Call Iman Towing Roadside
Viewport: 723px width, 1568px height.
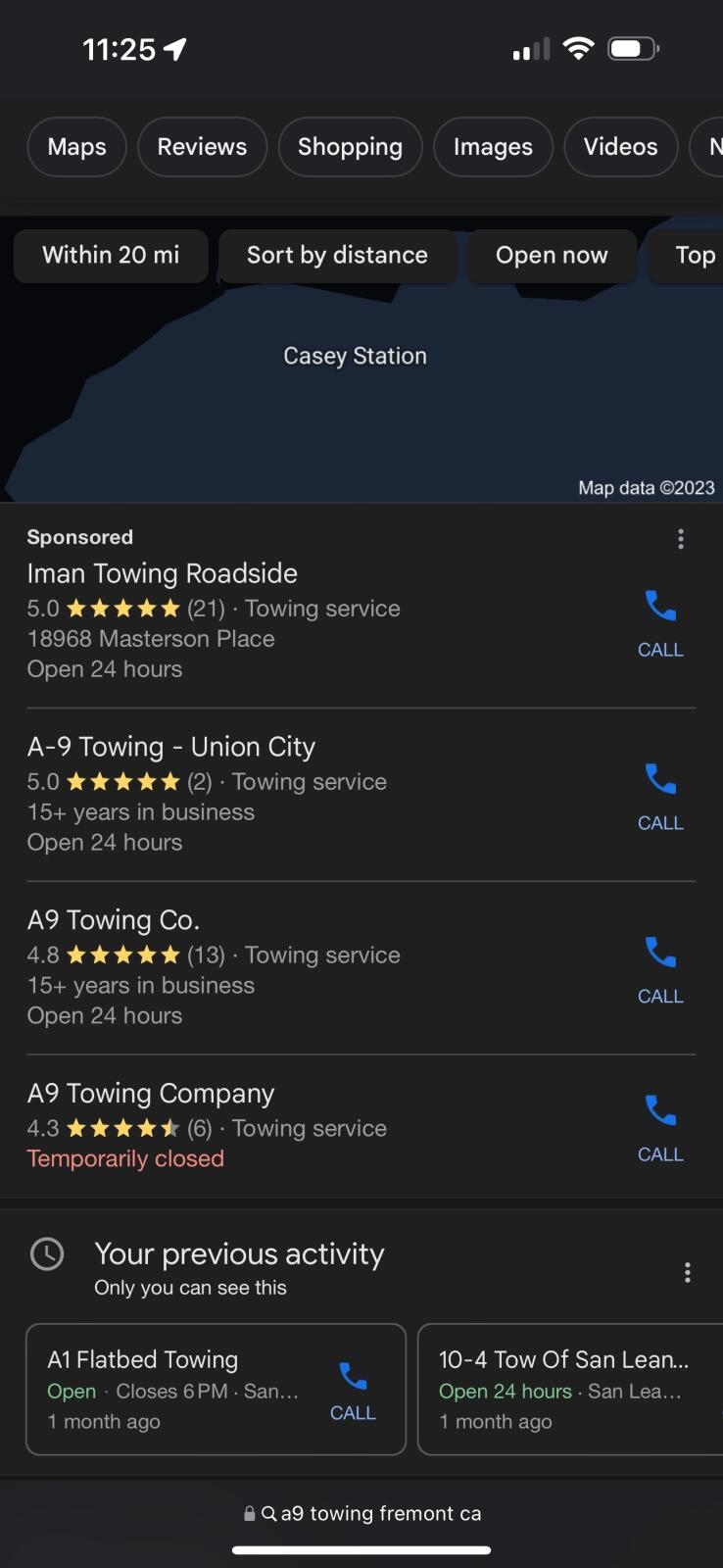(660, 621)
